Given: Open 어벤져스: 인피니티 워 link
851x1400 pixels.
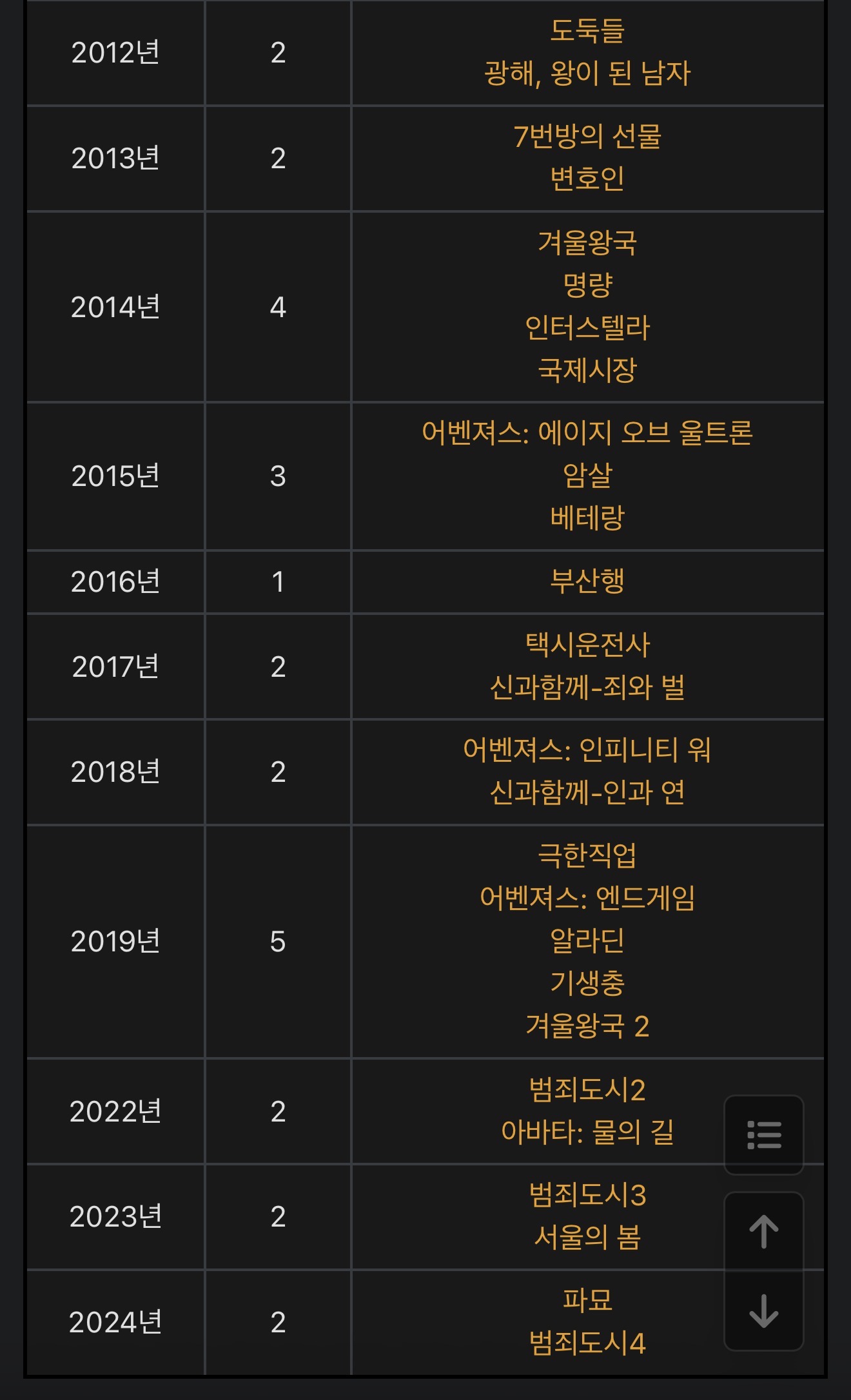Looking at the screenshot, I should tap(587, 750).
